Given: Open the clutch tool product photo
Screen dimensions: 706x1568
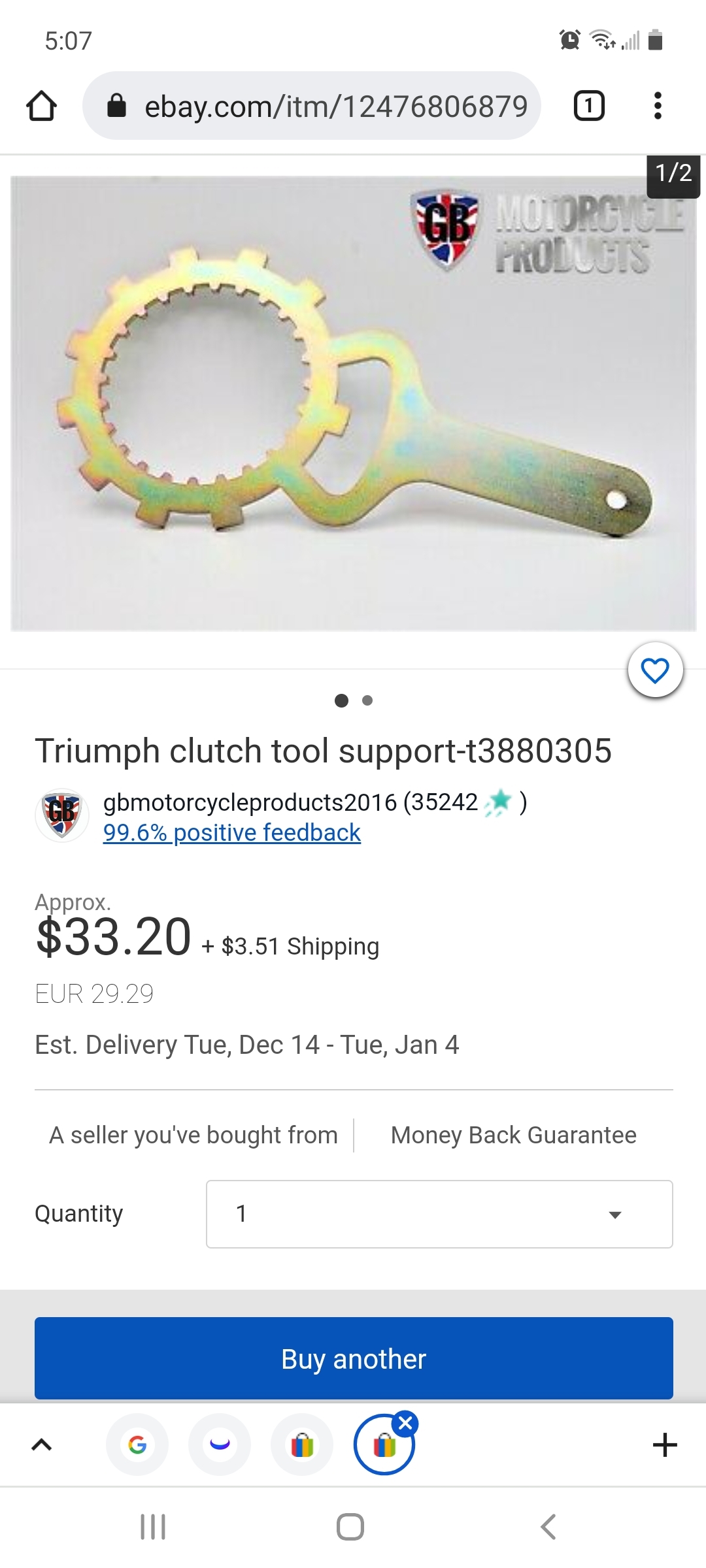Looking at the screenshot, I should (x=353, y=404).
